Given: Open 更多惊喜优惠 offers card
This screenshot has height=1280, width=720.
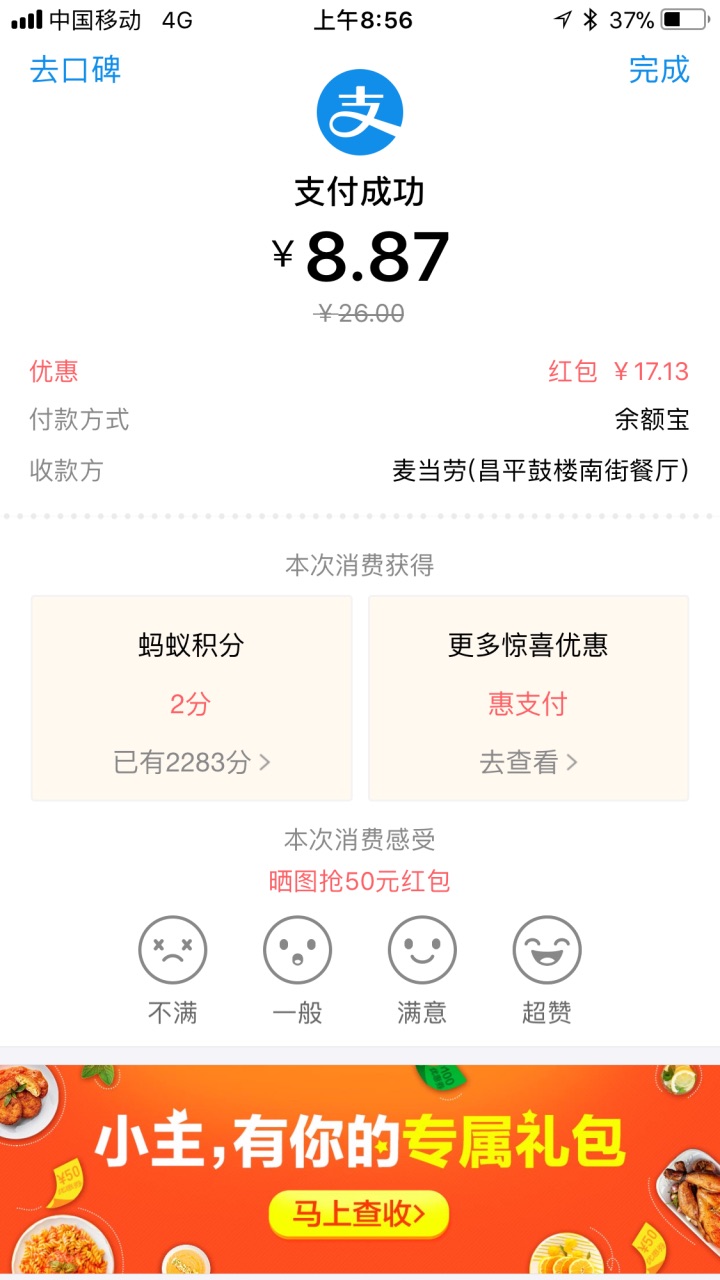Looking at the screenshot, I should pos(528,698).
